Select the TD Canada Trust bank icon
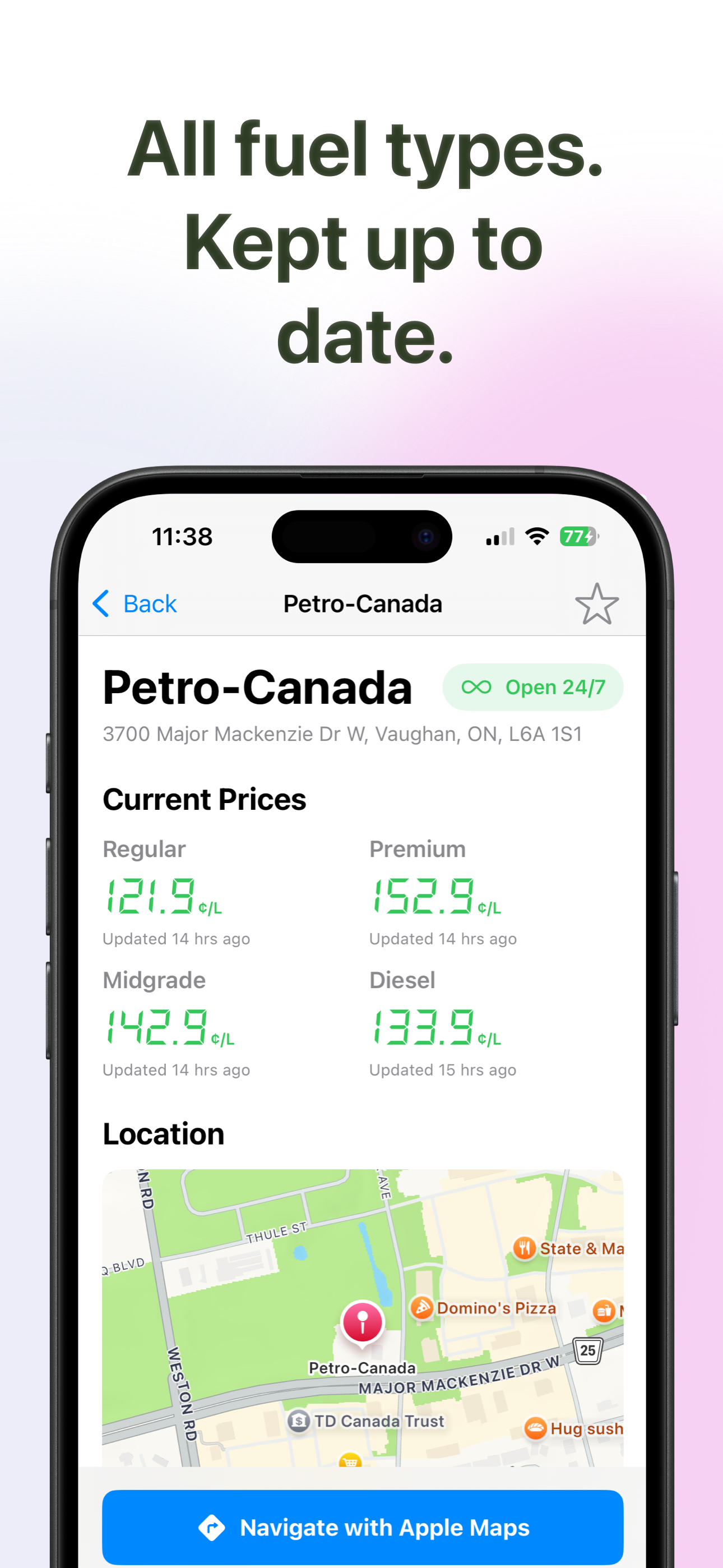This screenshot has height=1568, width=723. 299,1422
